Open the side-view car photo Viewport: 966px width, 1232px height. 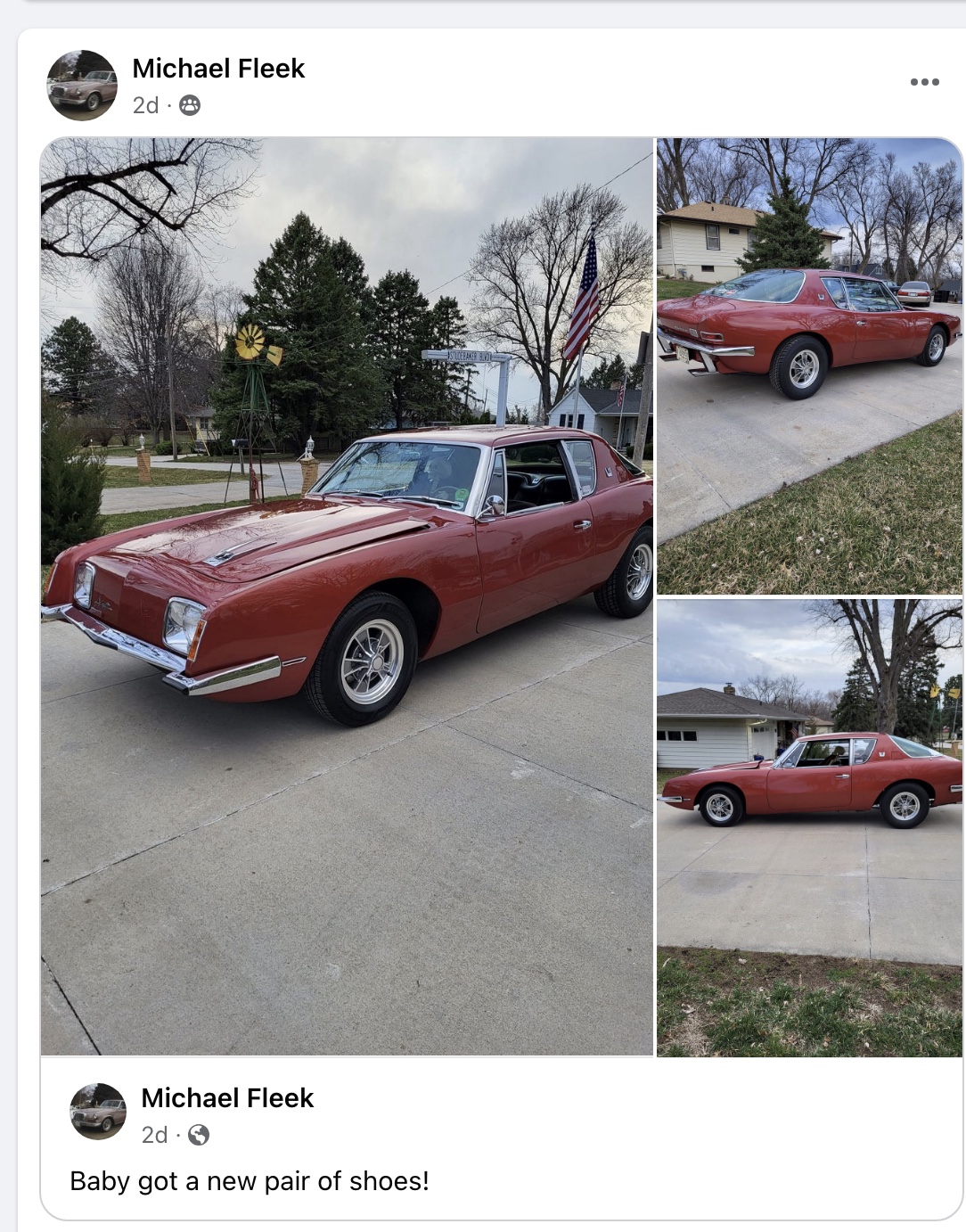click(809, 827)
